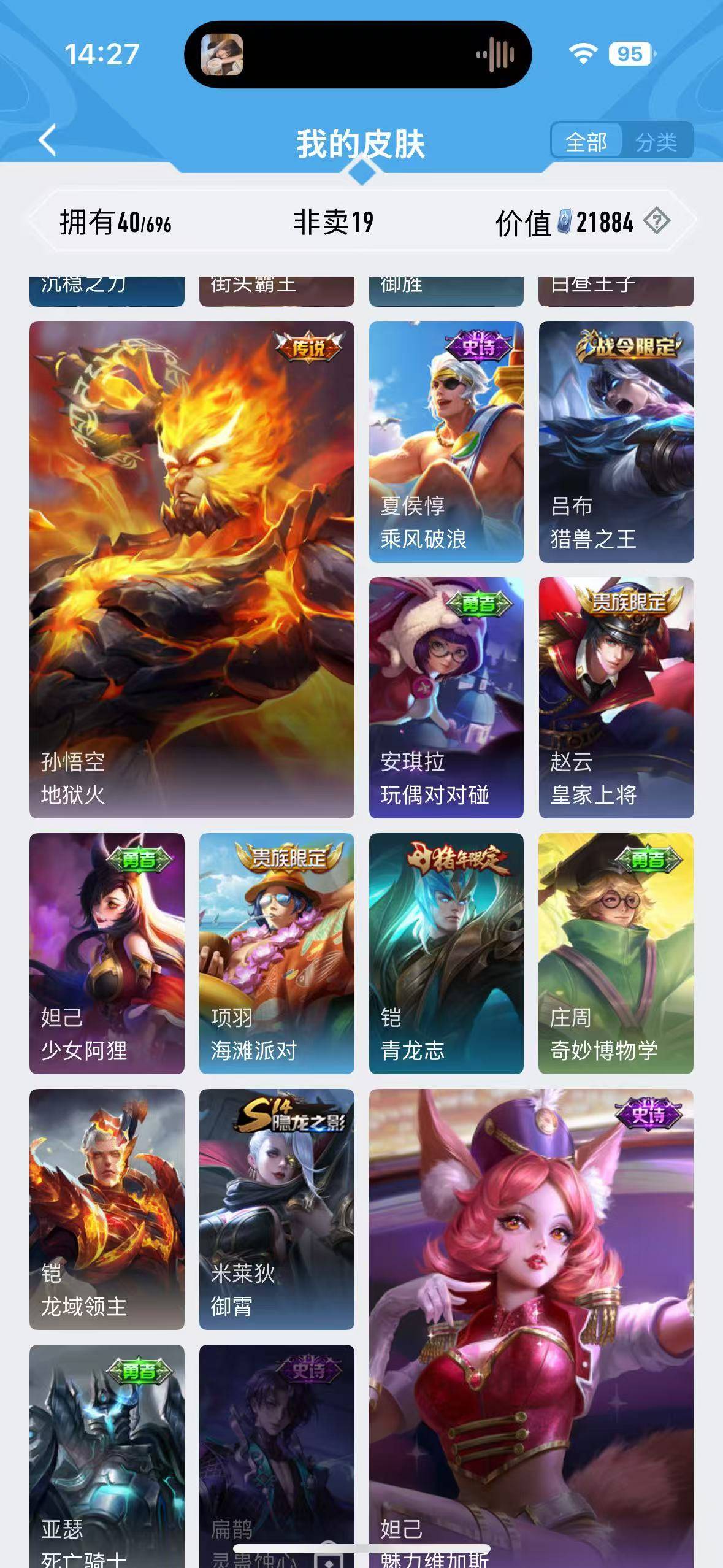Image resolution: width=723 pixels, height=1568 pixels.
Task: View 项羽 海滩派对 skin
Action: (x=277, y=953)
